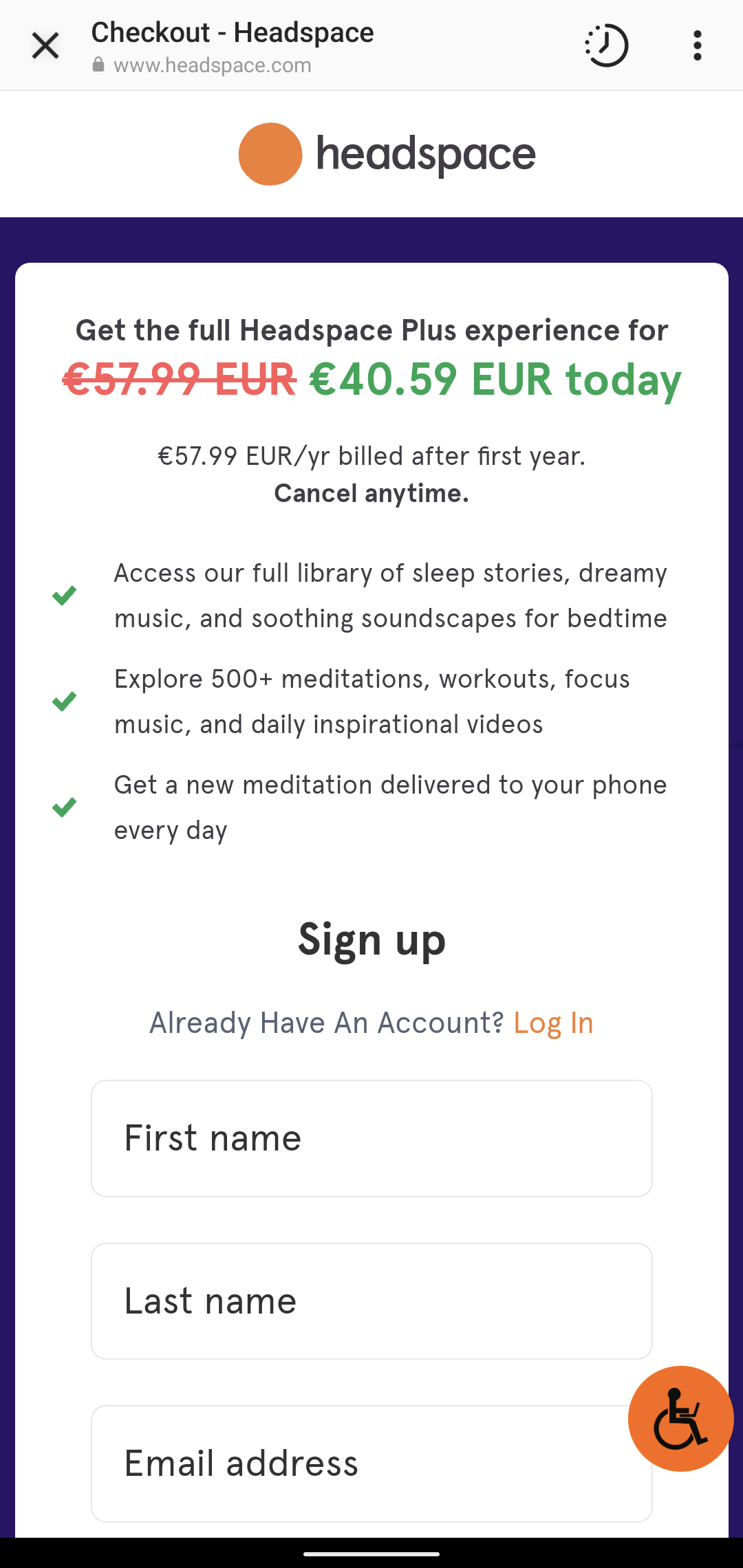Click the orange Headspace logo circle

tap(270, 153)
